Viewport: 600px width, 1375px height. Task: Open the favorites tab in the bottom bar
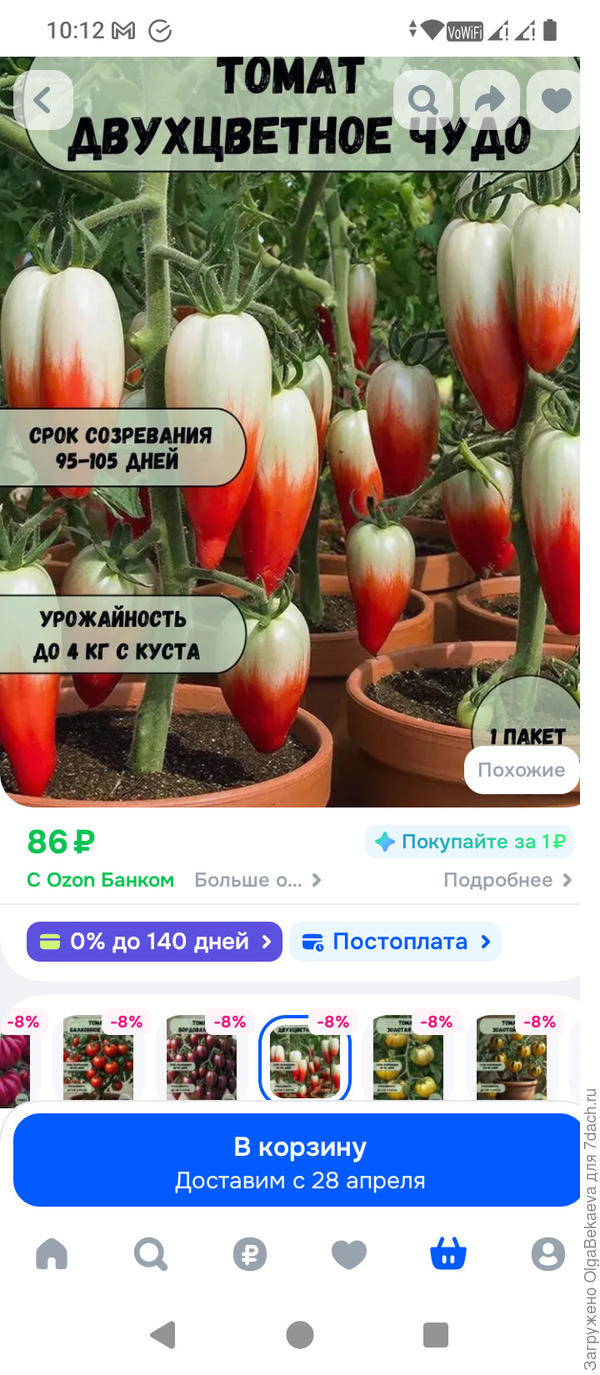pyautogui.click(x=348, y=1253)
